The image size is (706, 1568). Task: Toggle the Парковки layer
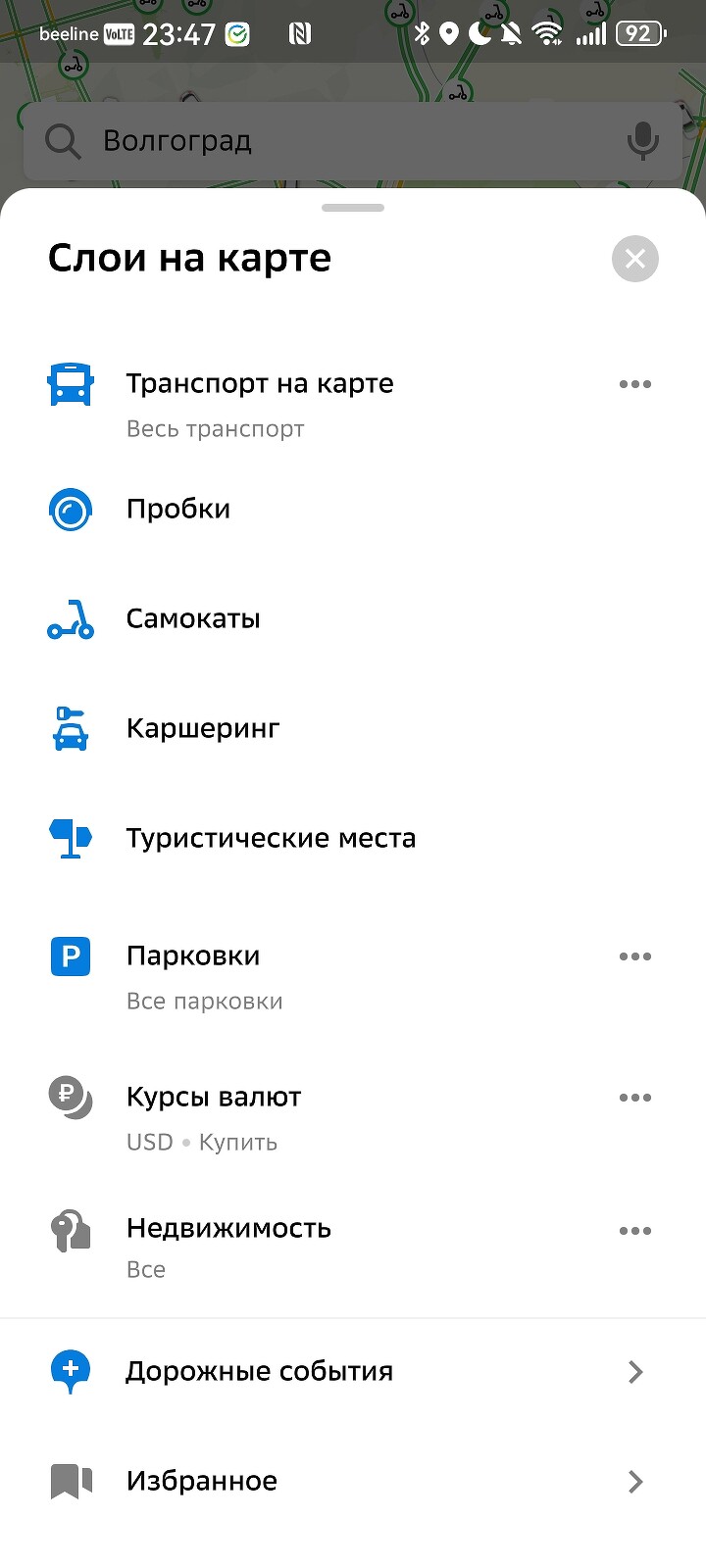point(193,956)
